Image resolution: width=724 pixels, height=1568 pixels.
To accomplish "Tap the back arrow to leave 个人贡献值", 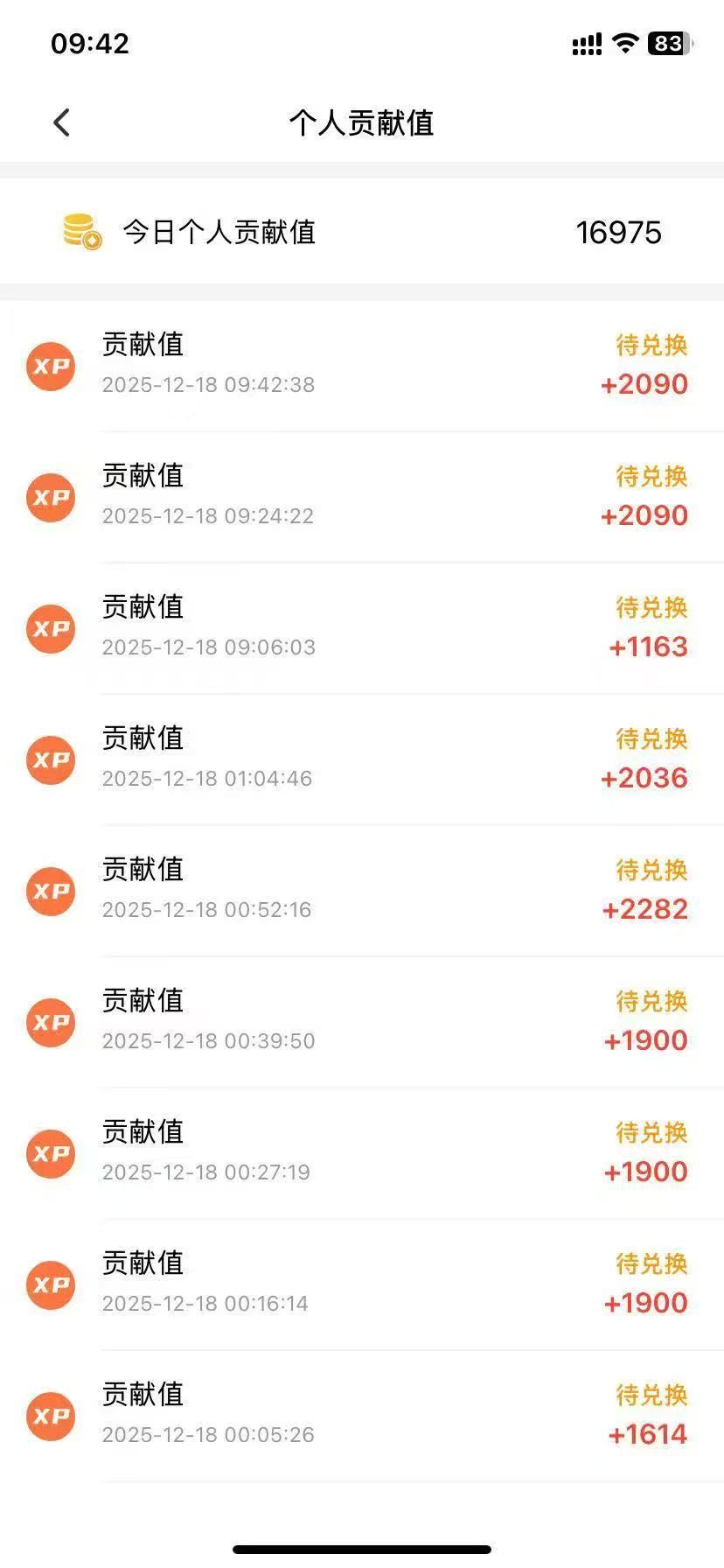I will point(61,122).
